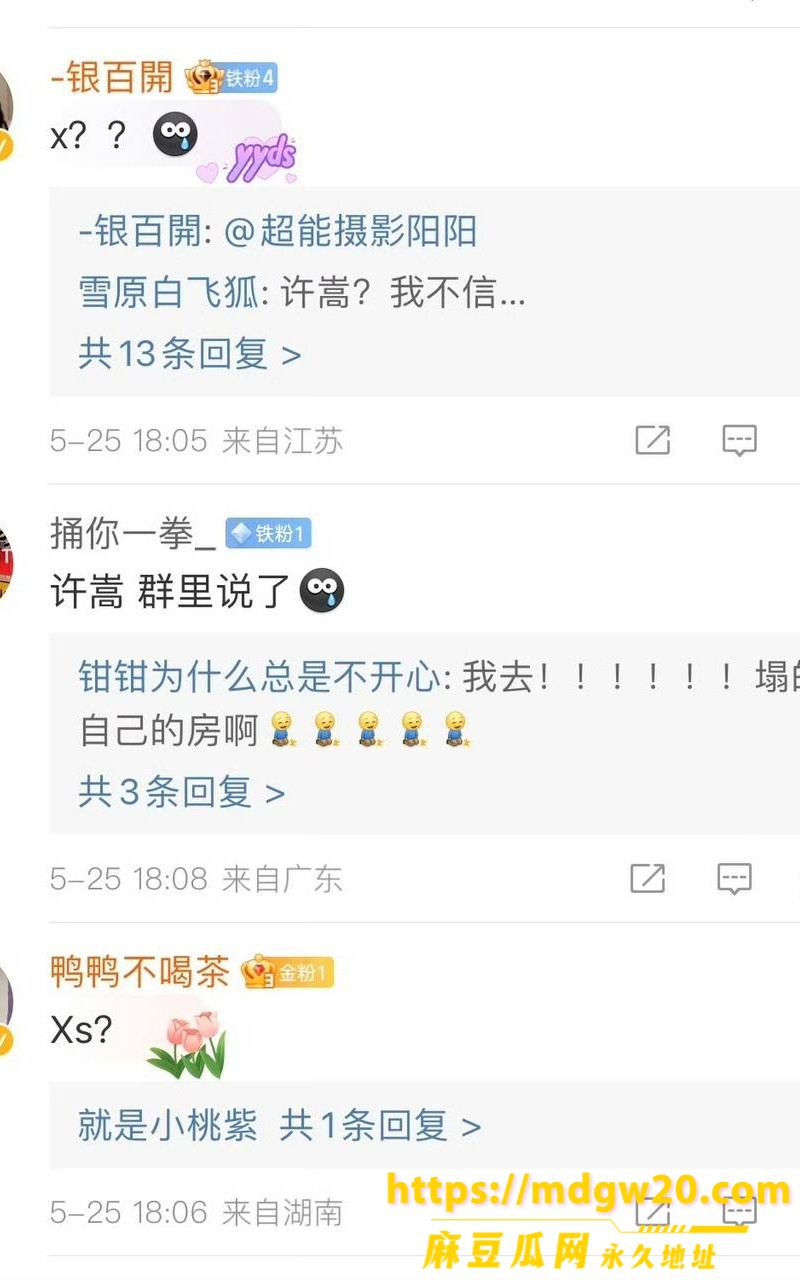Expand 共1条回复 under 鸭鸭不喝茶

pyautogui.click(x=380, y=1126)
